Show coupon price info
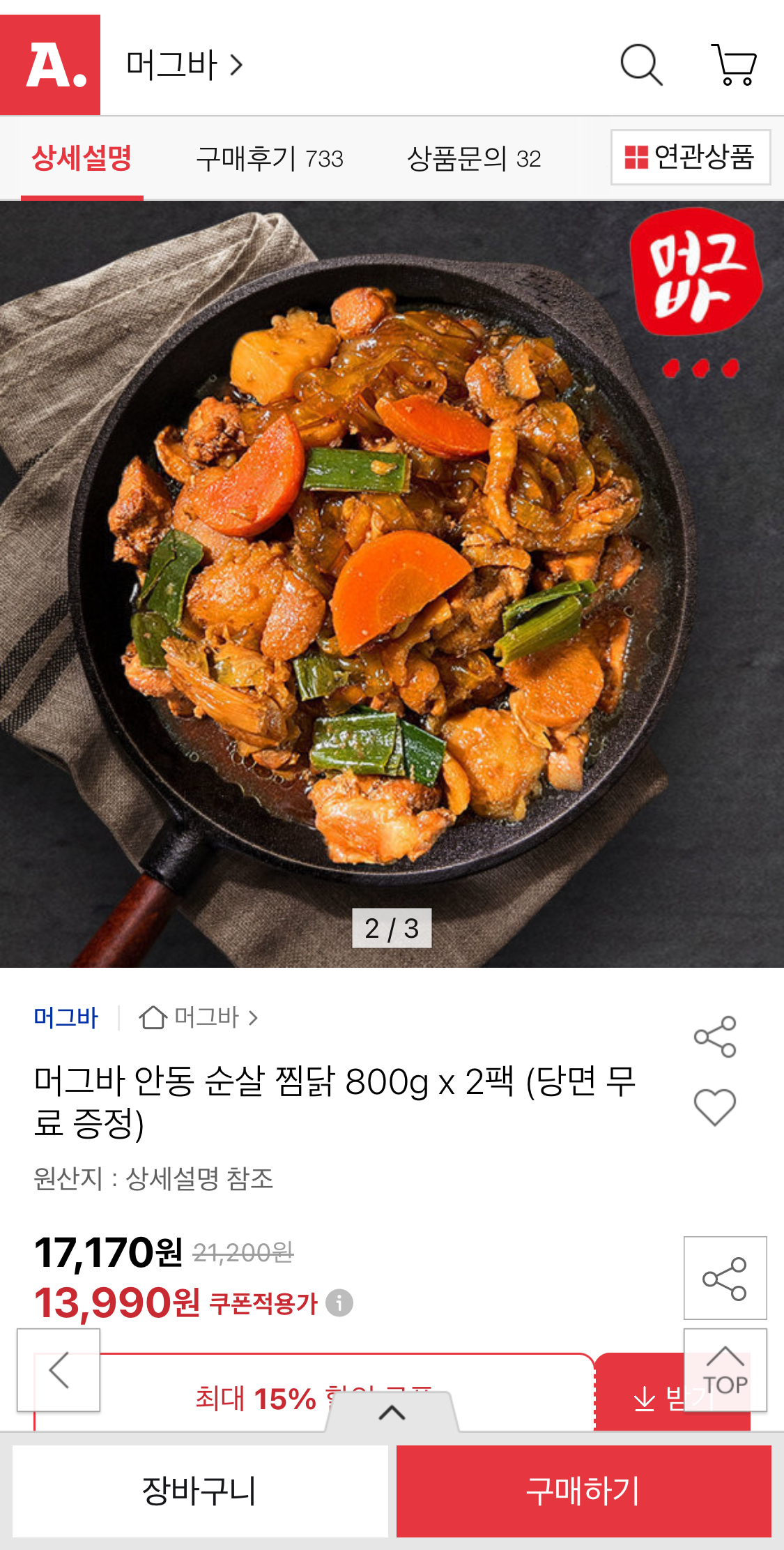This screenshot has width=784, height=1550. click(x=339, y=1302)
